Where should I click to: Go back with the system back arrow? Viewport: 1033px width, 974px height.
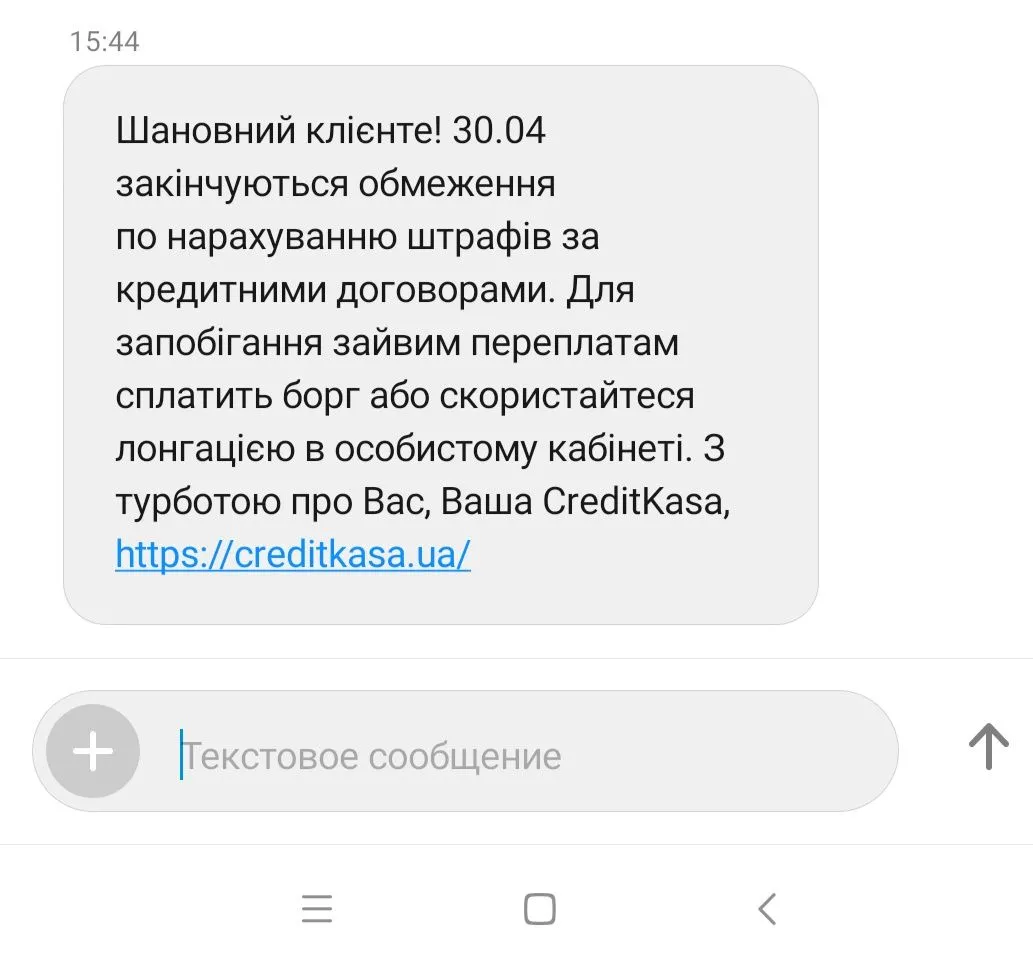pos(766,909)
